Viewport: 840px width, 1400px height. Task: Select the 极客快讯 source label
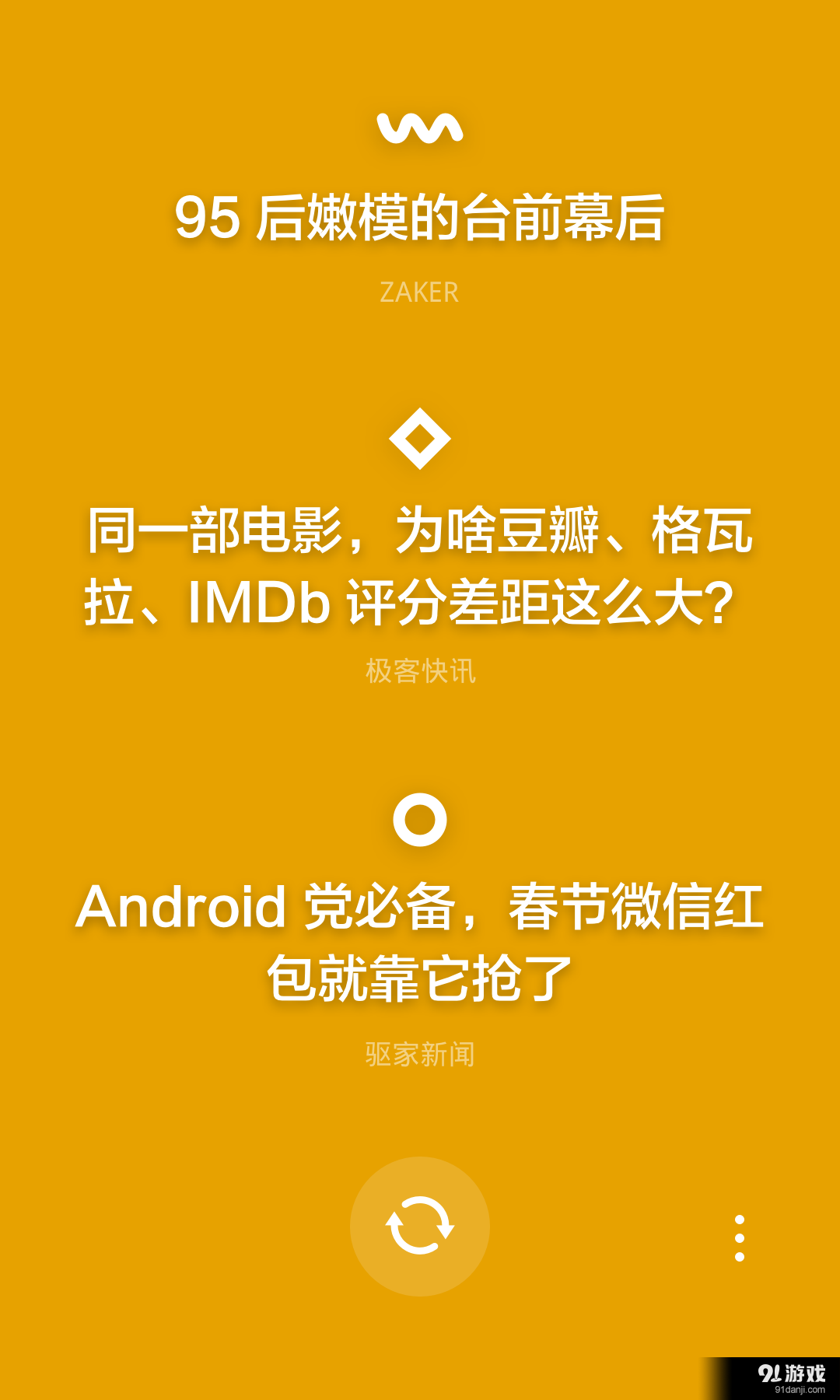(420, 670)
